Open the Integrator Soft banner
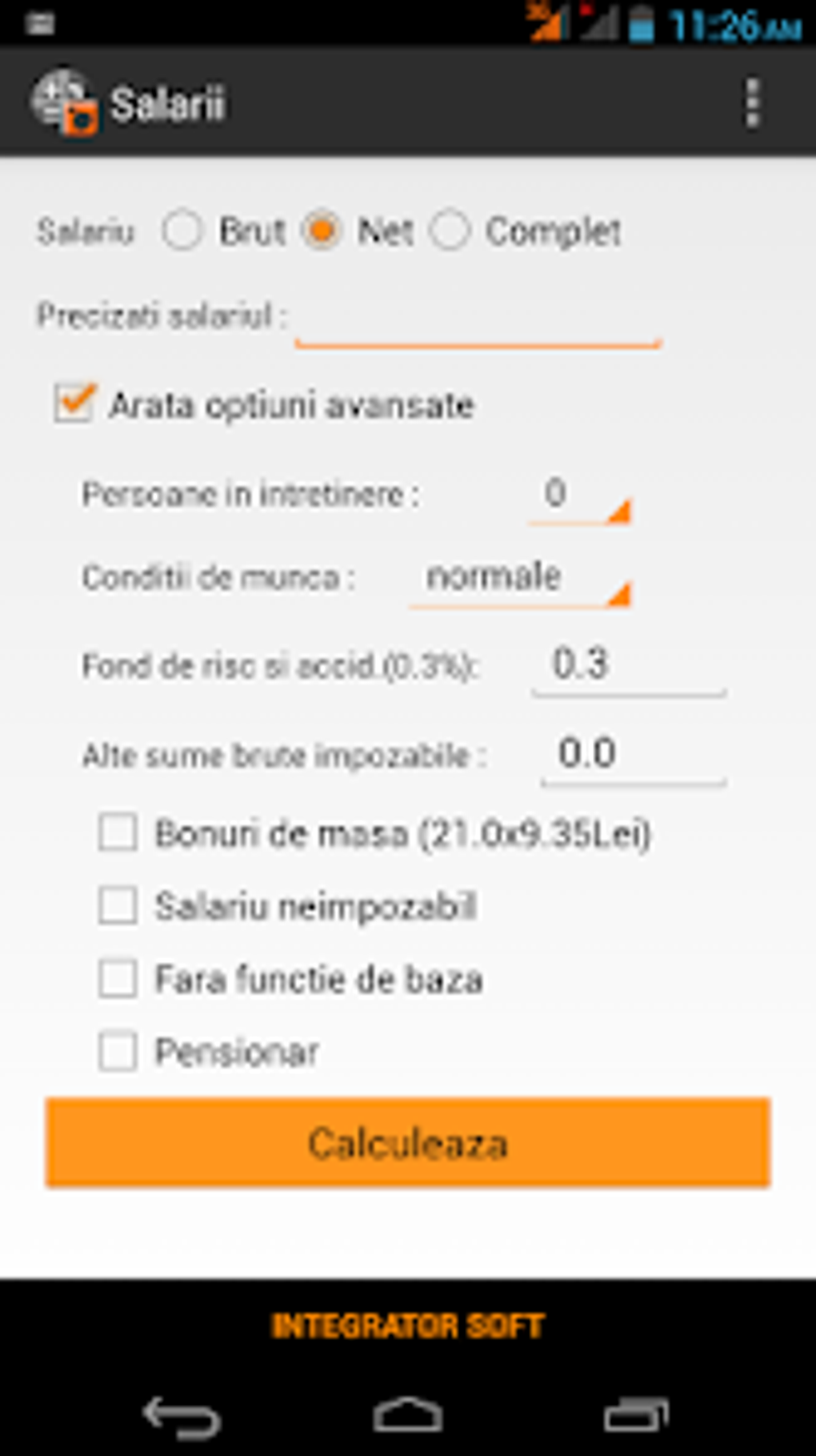The width and height of the screenshot is (816, 1456). click(408, 1326)
